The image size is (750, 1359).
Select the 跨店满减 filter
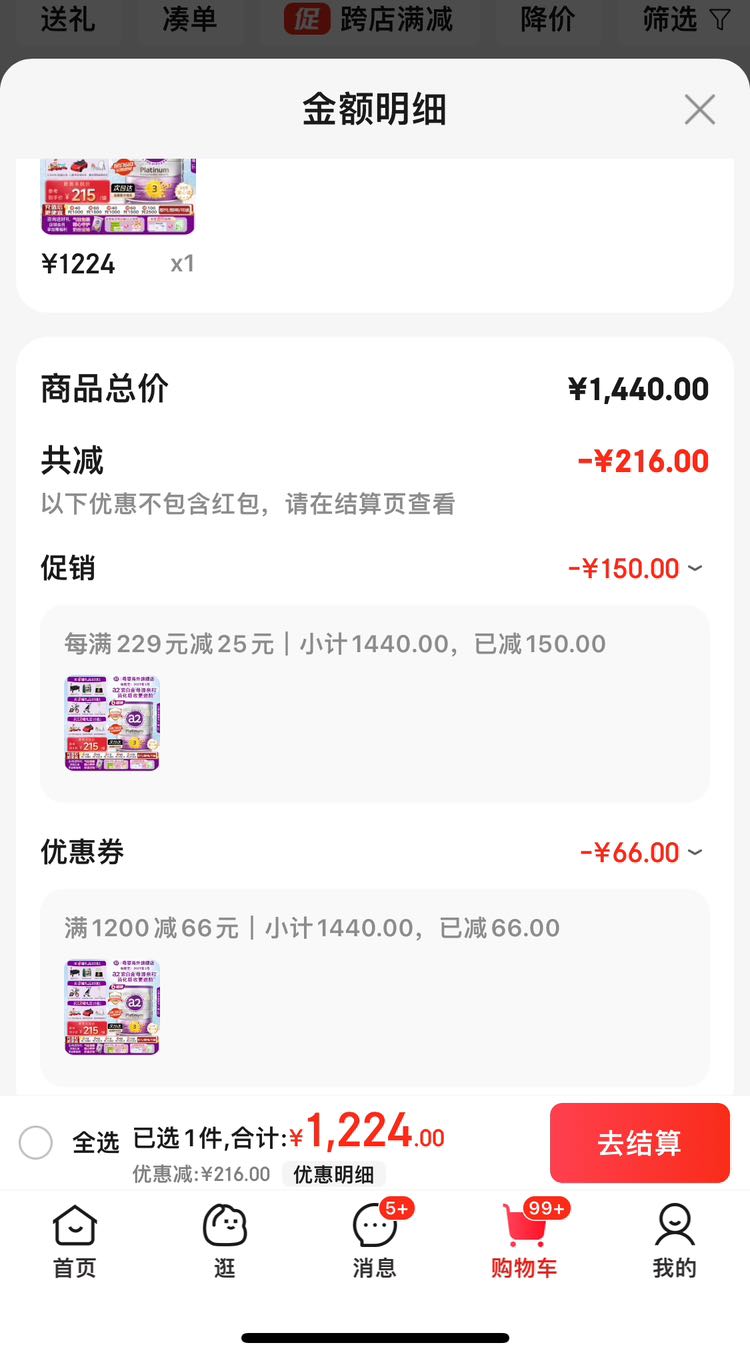[x=370, y=19]
